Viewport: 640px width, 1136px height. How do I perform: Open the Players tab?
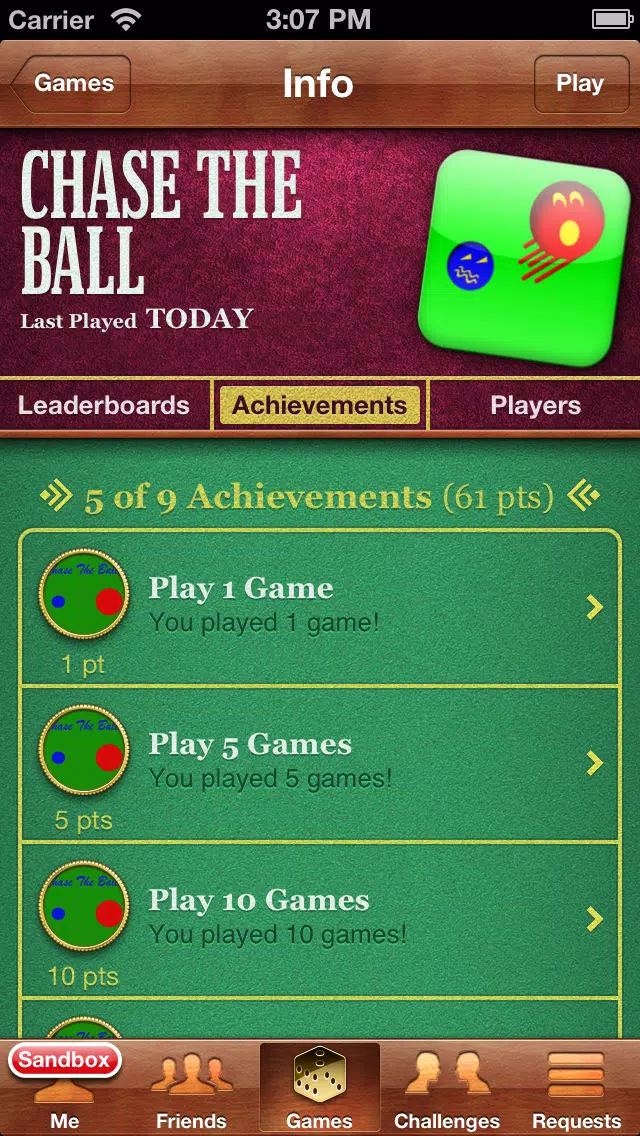point(535,405)
